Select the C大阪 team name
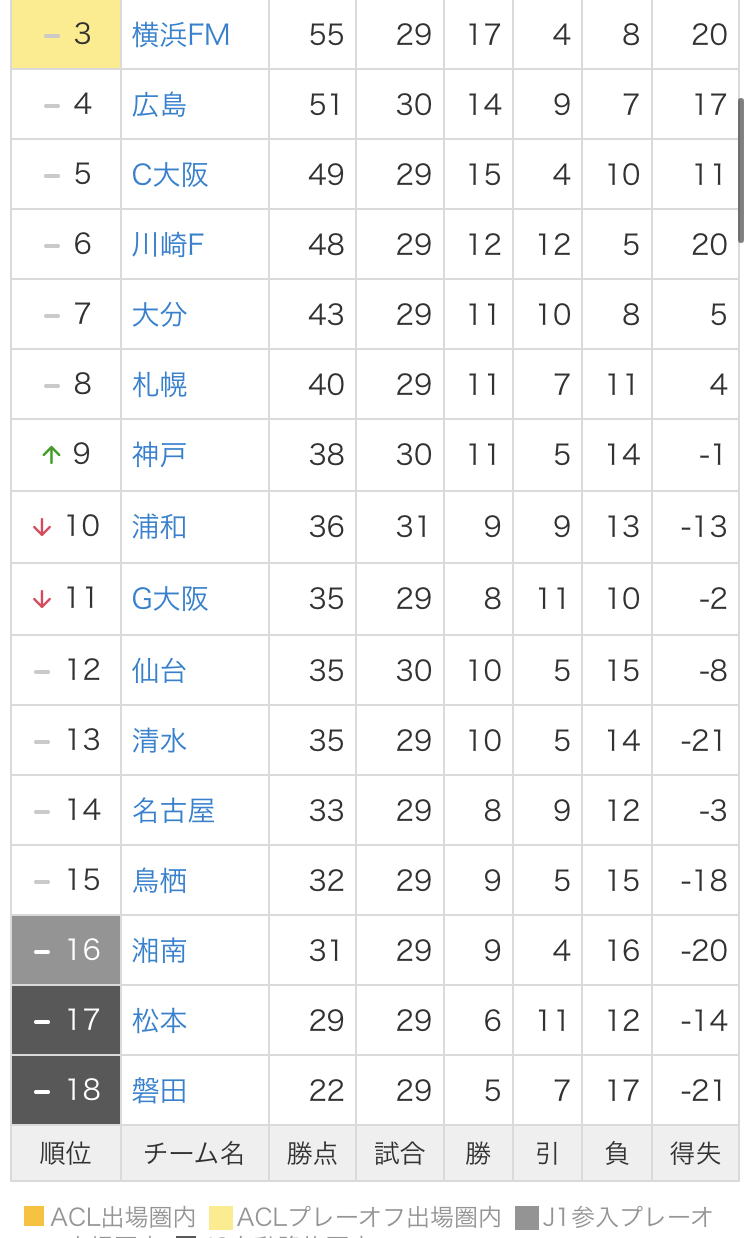 pyautogui.click(x=171, y=175)
